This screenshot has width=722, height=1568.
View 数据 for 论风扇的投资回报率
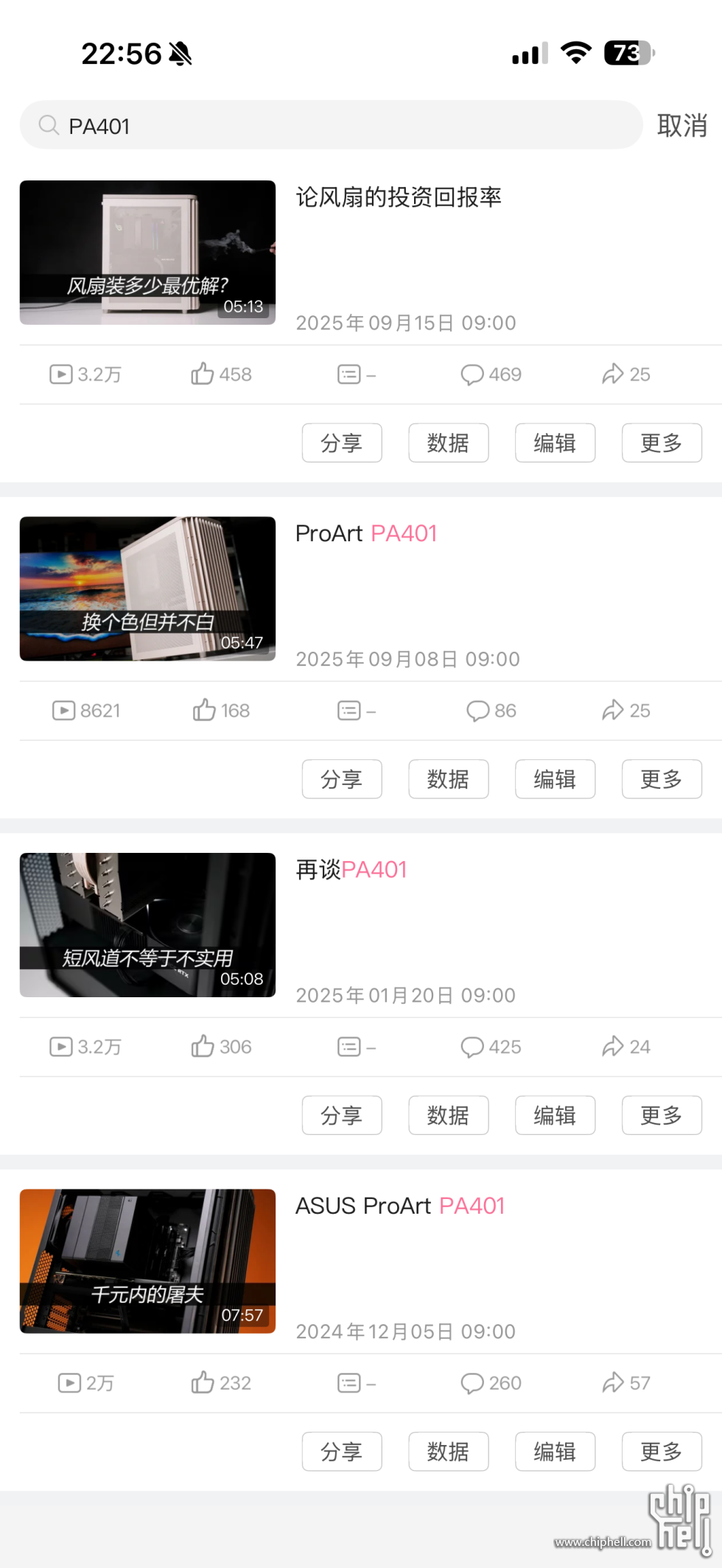point(448,443)
